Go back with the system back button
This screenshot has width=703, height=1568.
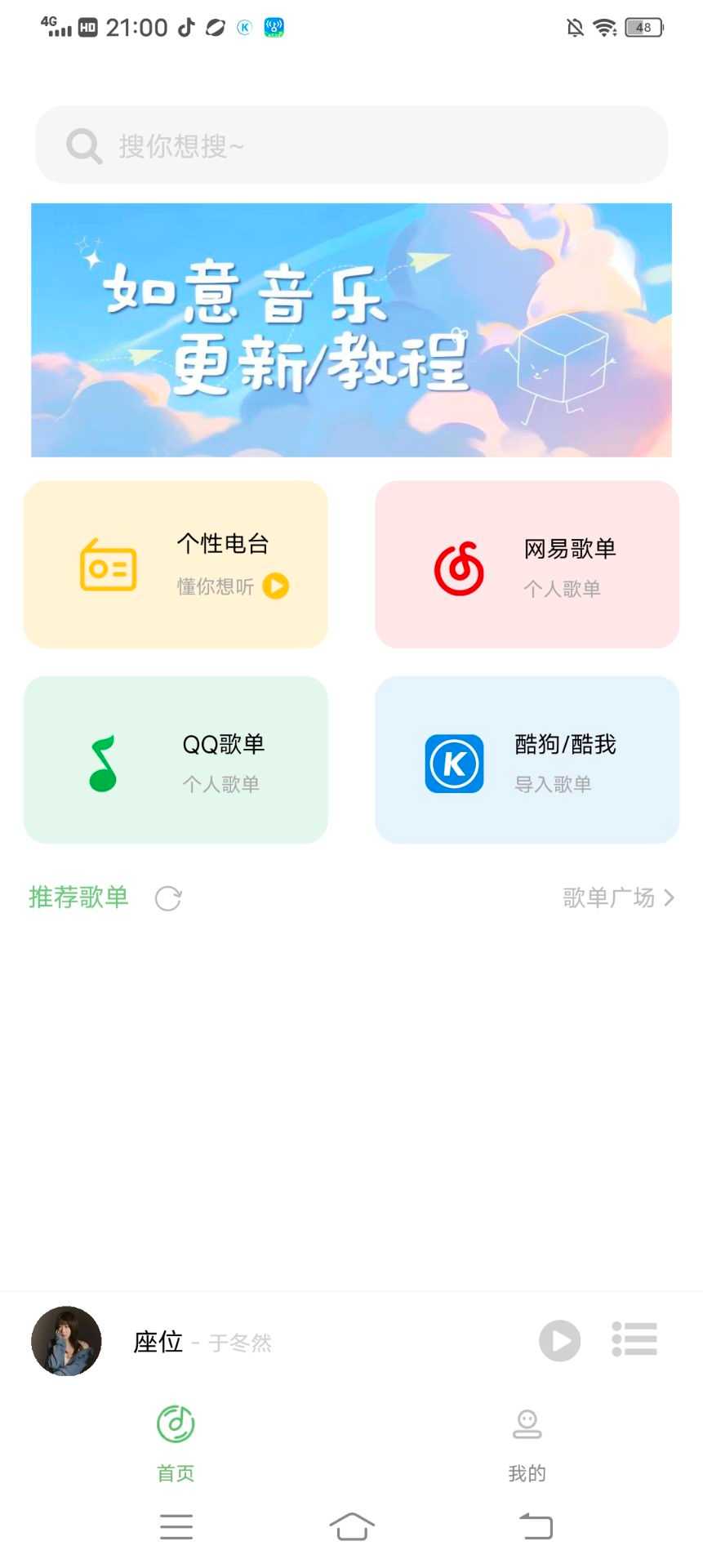coord(536,1526)
